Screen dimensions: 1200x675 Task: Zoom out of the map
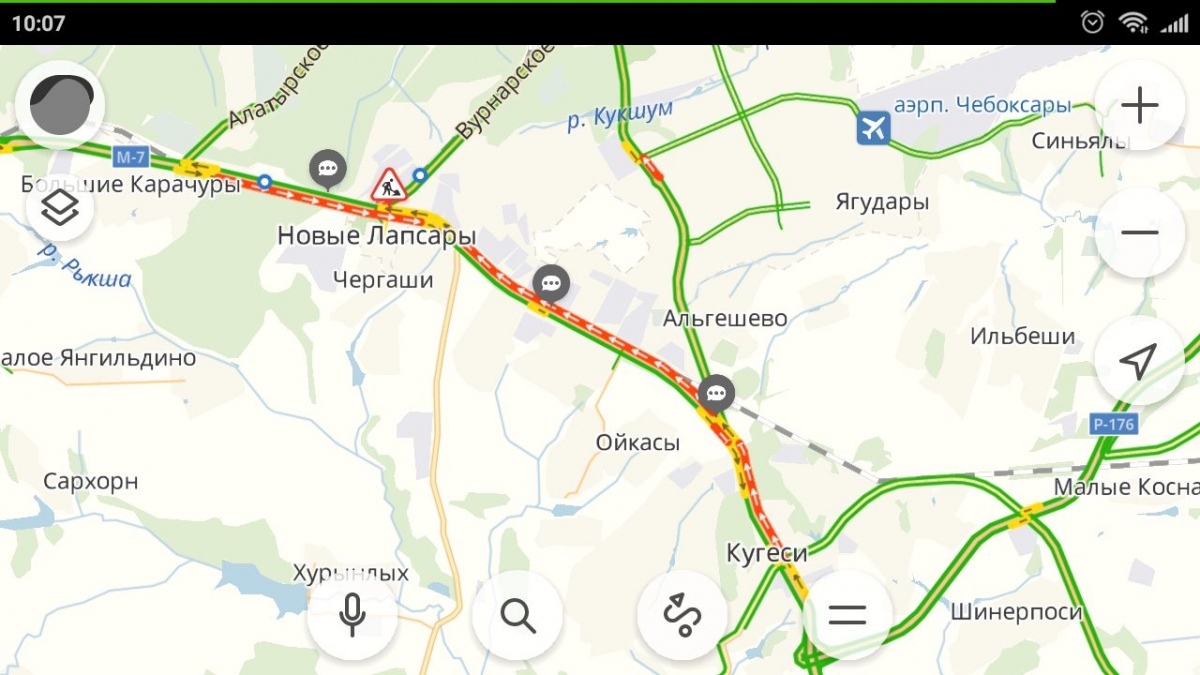1140,233
